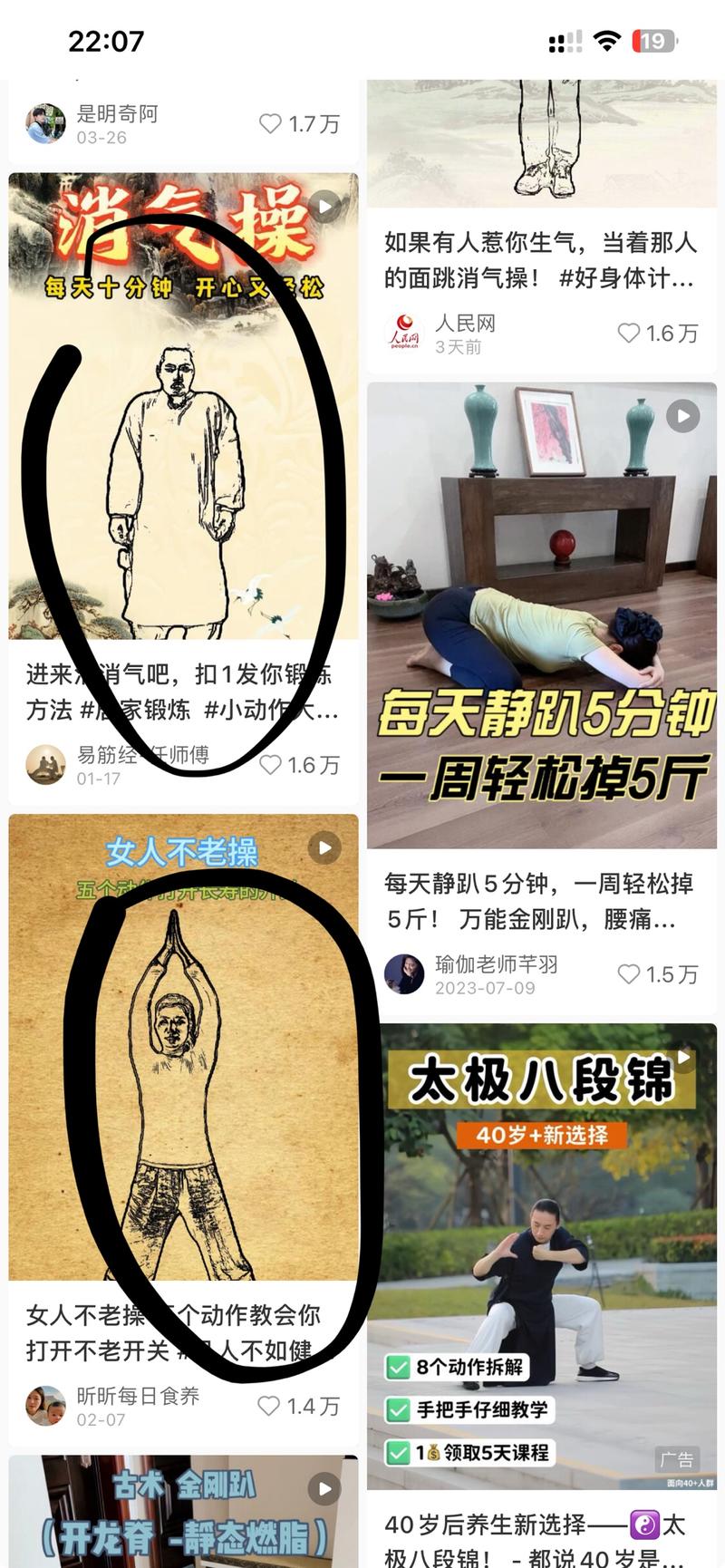
Task: View 昕昕每日食养's profile
Action: coord(45,1406)
